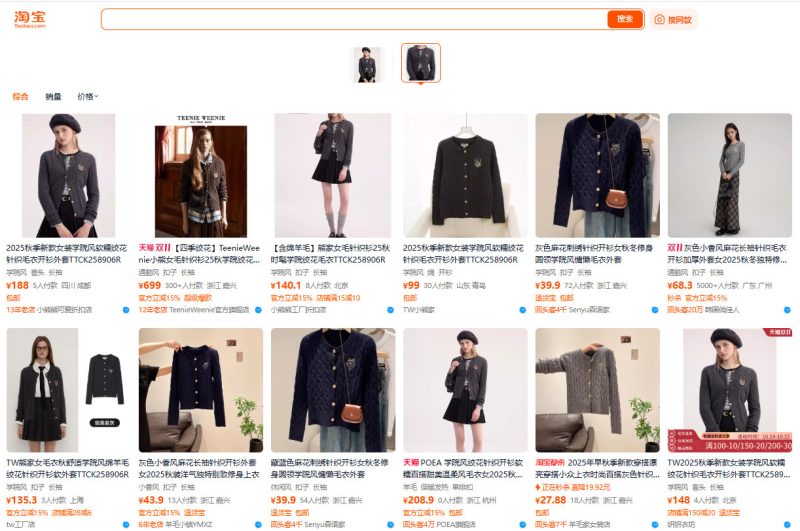
Task: Sort results by 销量
Action: coord(53,97)
